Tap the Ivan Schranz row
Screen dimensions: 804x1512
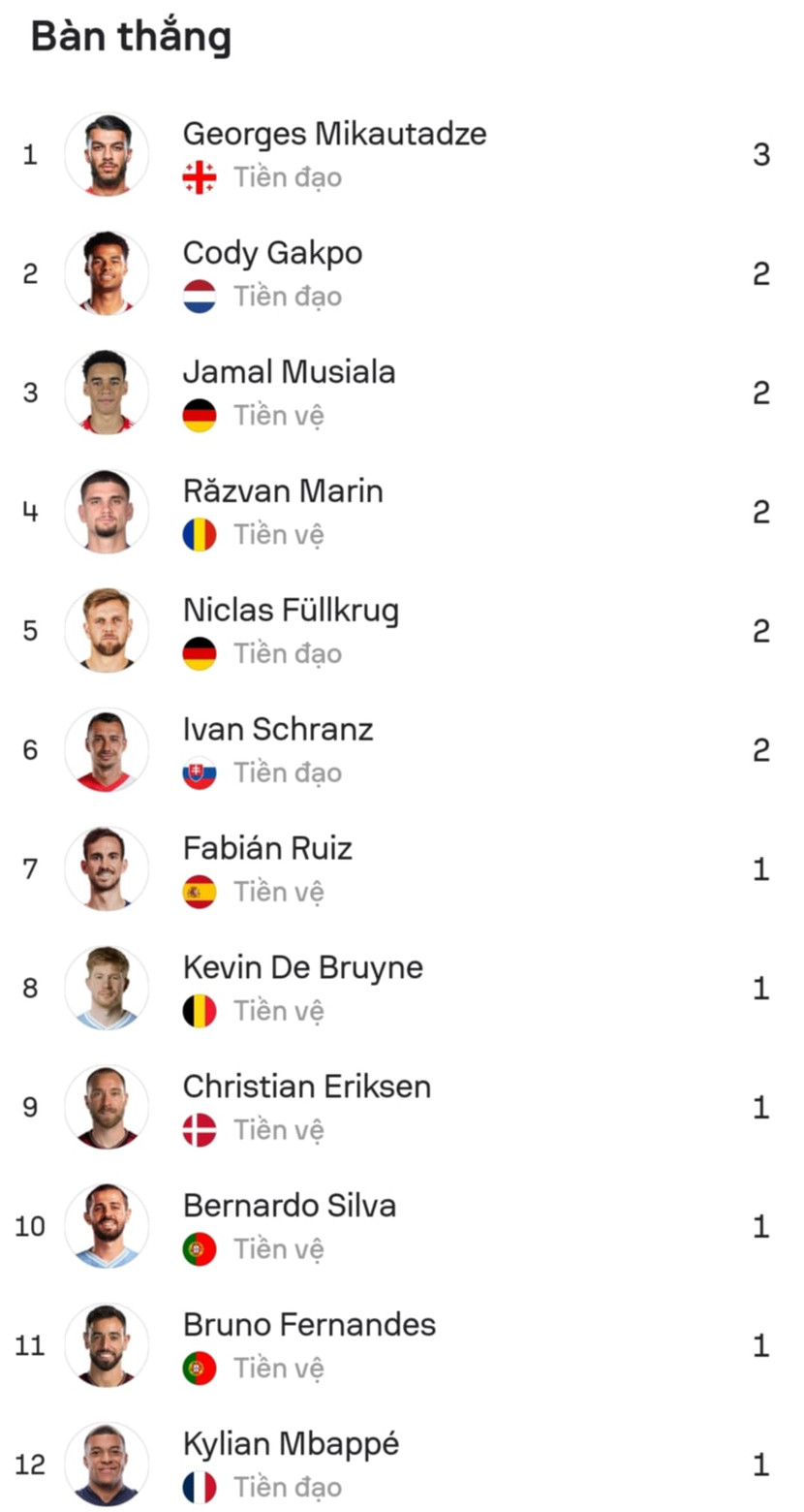(x=278, y=729)
